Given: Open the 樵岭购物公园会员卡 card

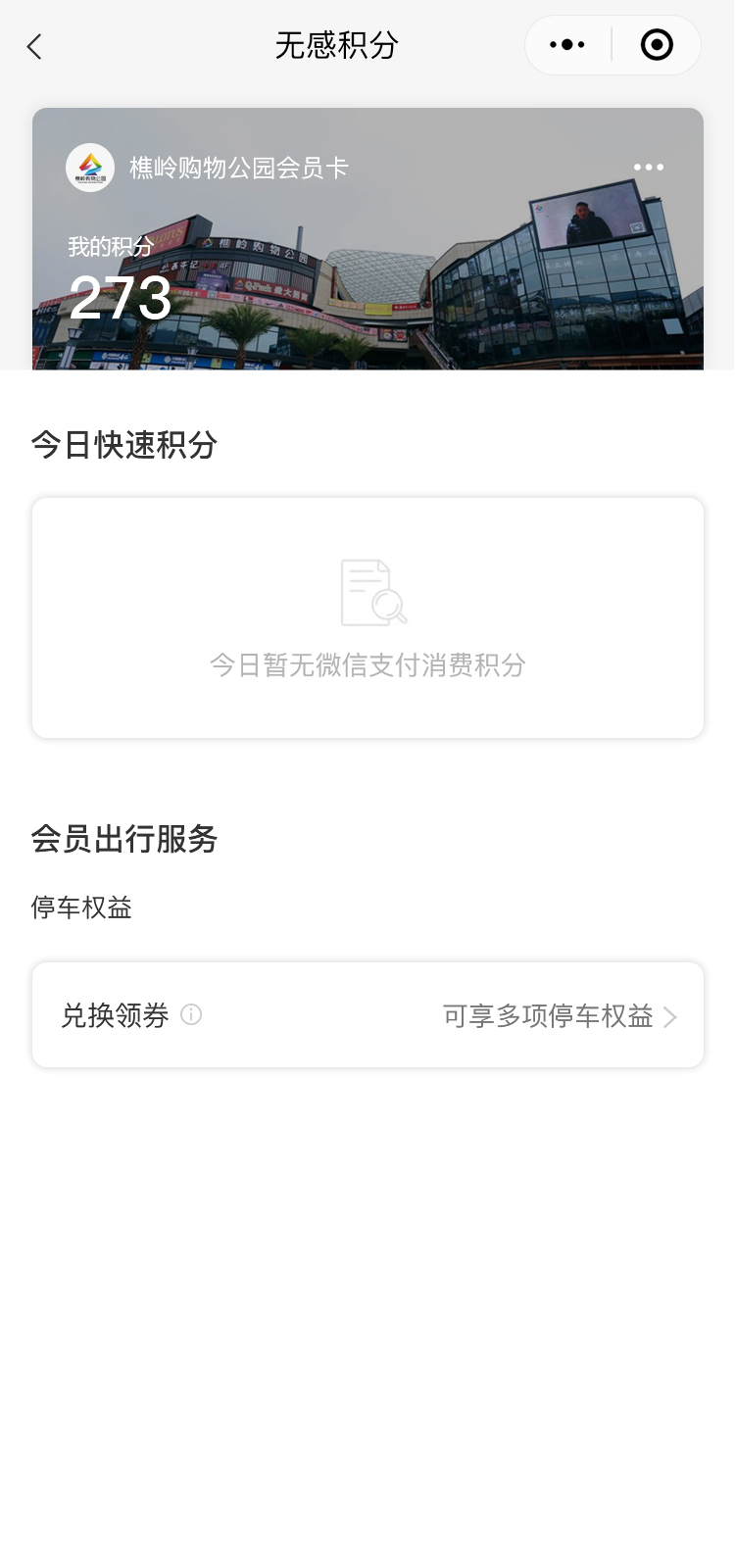Looking at the screenshot, I should (239, 169).
